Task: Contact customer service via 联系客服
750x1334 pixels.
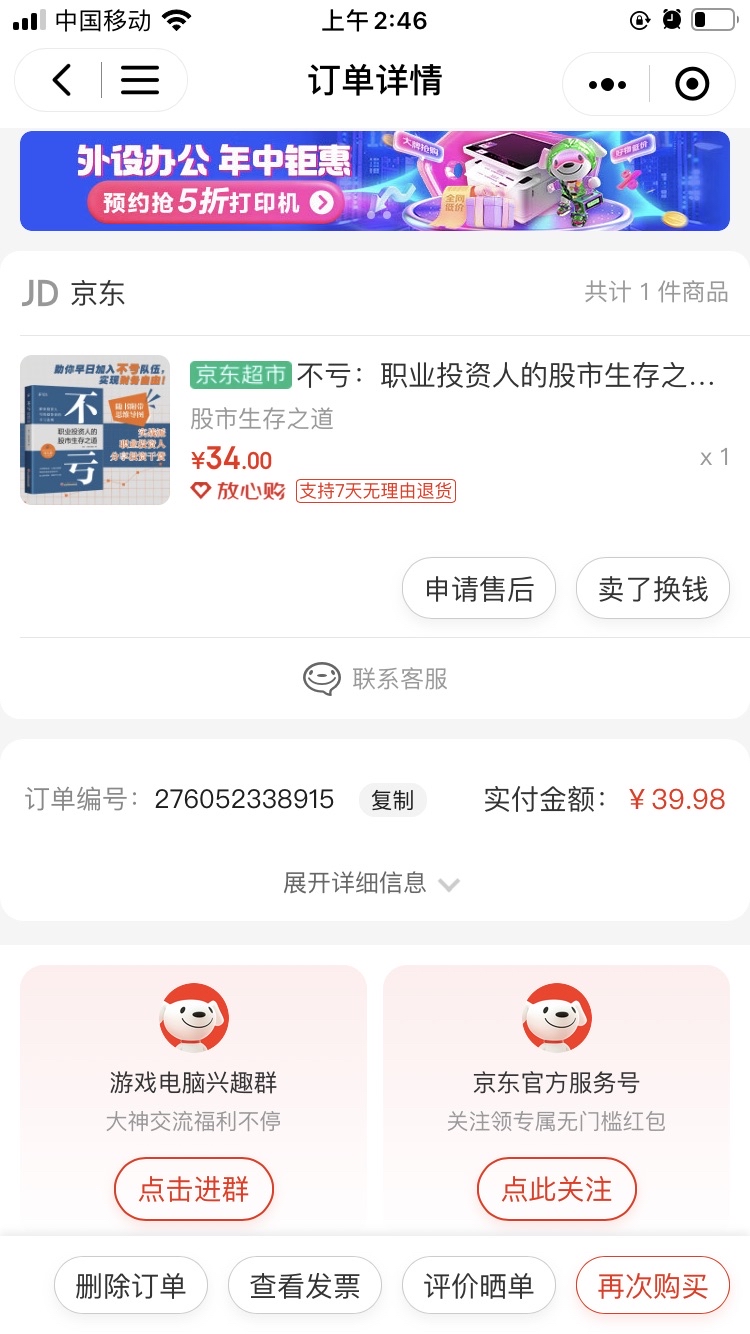Action: tap(375, 679)
